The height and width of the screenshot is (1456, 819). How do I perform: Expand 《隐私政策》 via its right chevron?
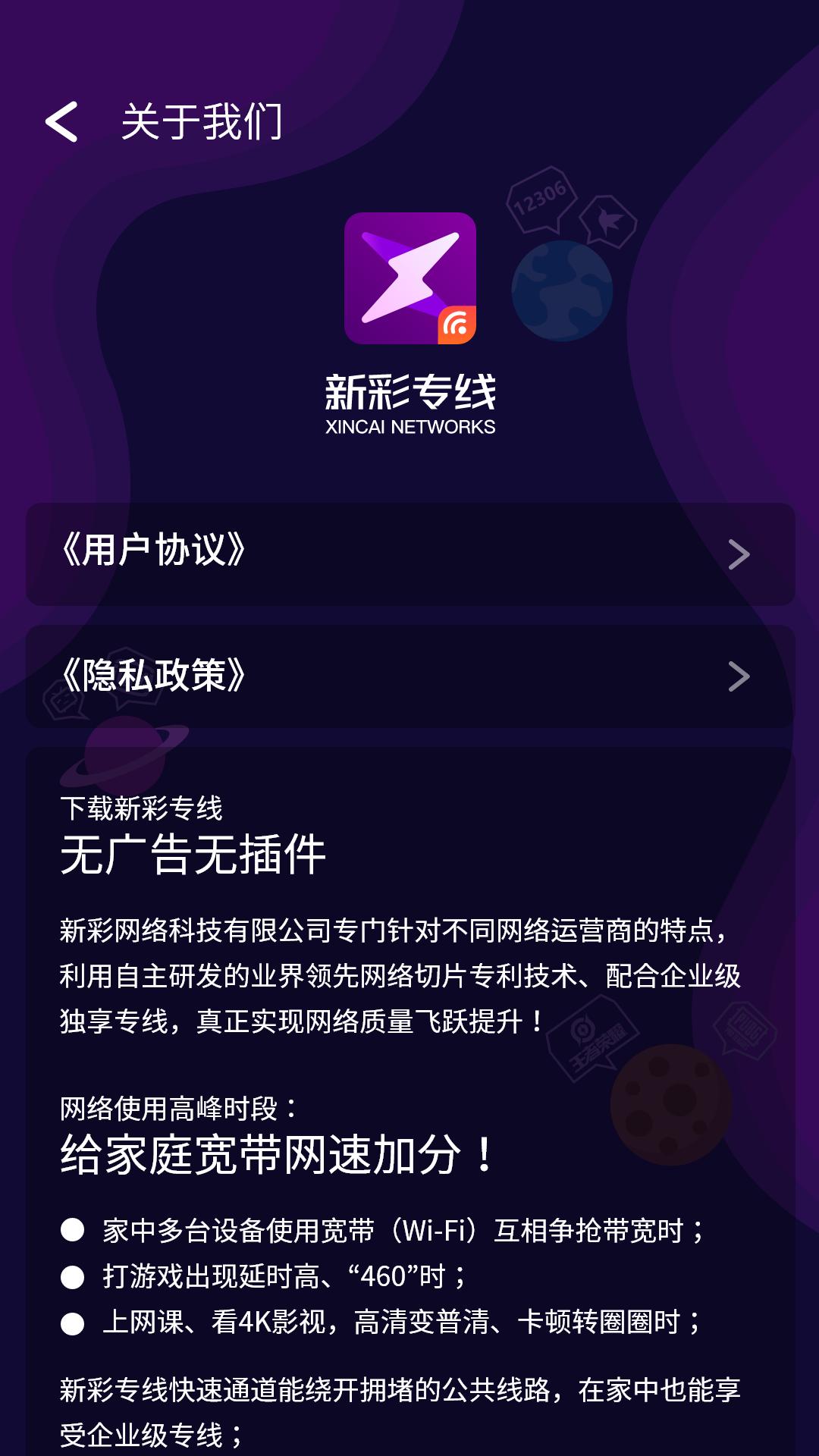point(738,676)
